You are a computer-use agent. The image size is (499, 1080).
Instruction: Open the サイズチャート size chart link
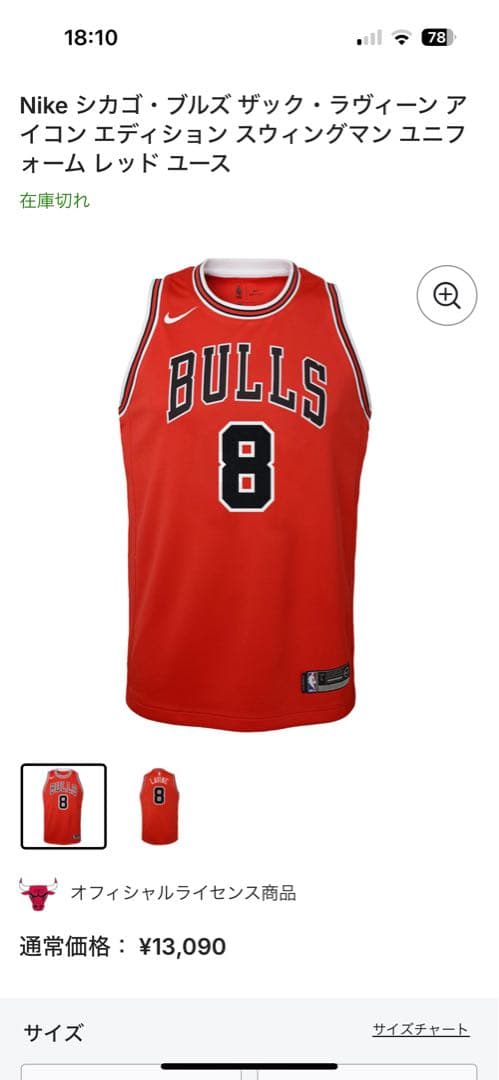click(x=420, y=1030)
